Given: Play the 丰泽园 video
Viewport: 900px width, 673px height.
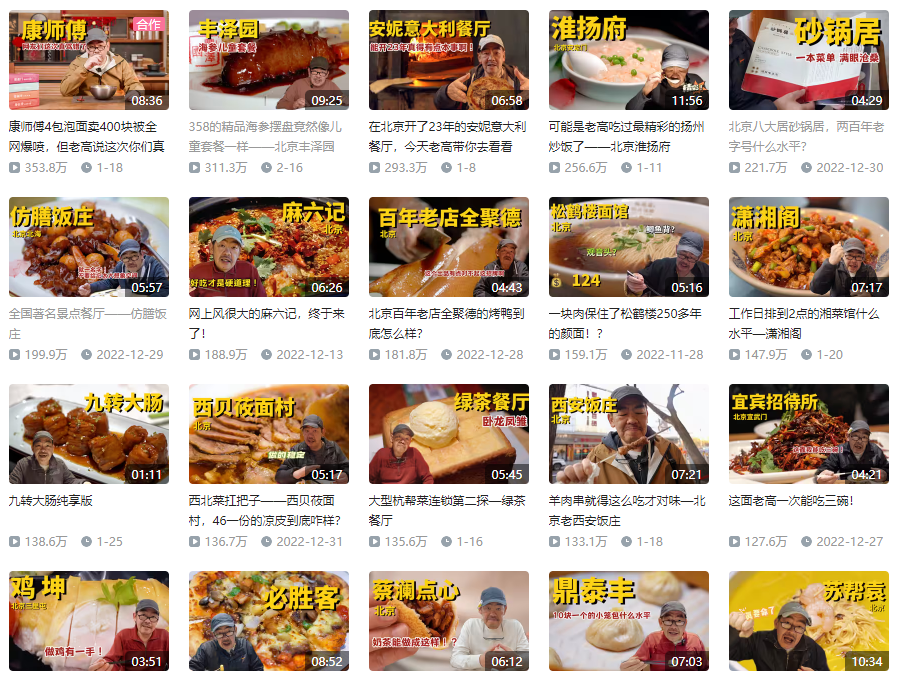Looking at the screenshot, I should [268, 60].
